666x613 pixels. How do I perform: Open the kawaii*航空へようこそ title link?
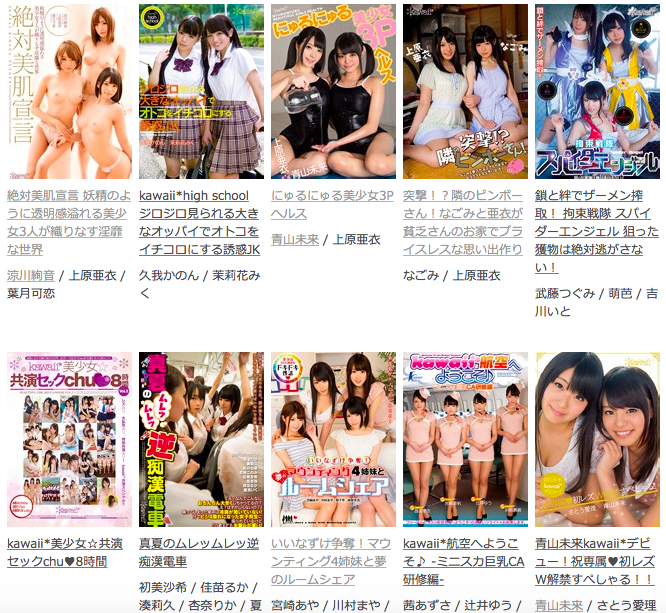pyautogui.click(x=464, y=561)
